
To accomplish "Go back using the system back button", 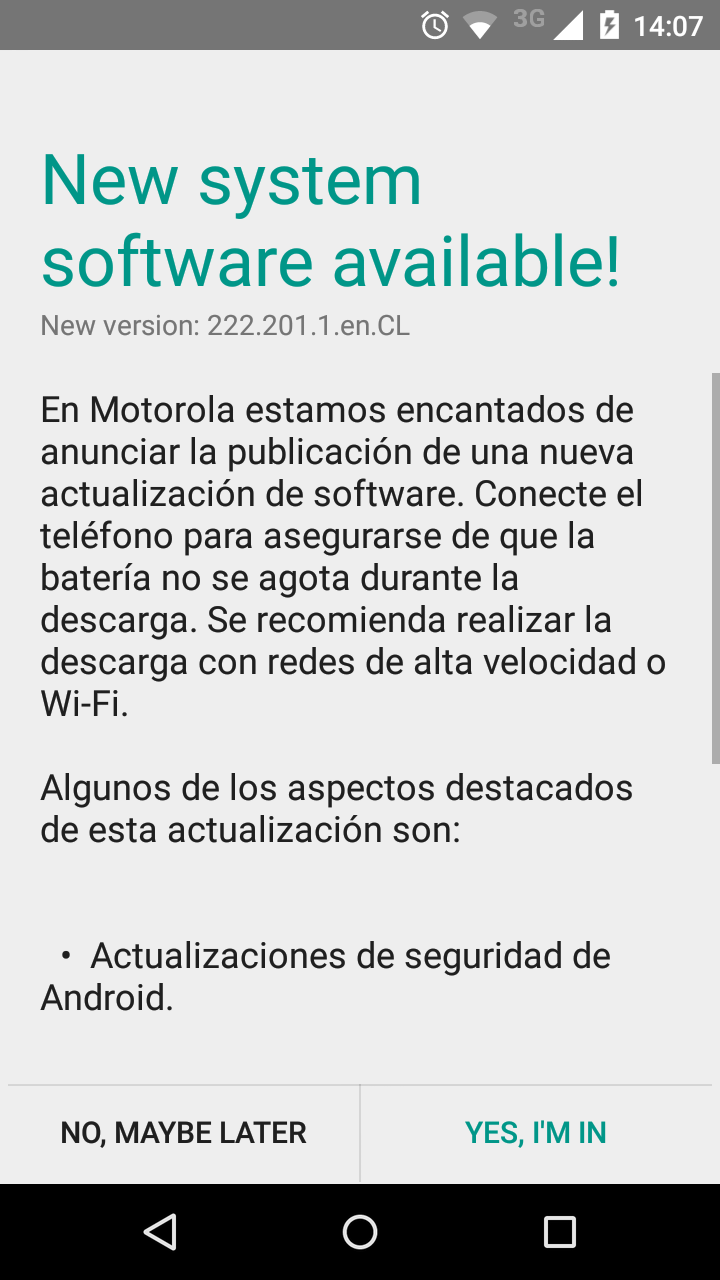I will (160, 1232).
